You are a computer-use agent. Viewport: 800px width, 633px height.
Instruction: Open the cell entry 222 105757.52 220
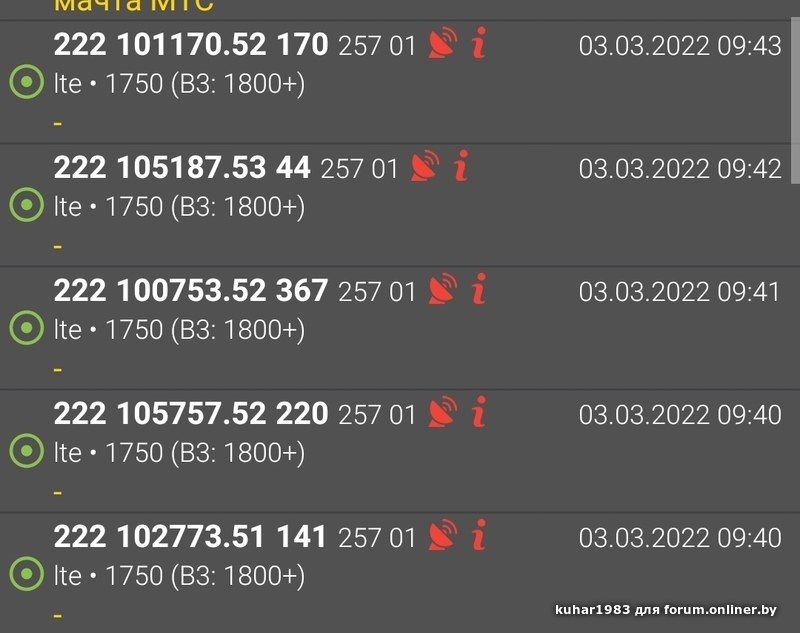pos(190,414)
